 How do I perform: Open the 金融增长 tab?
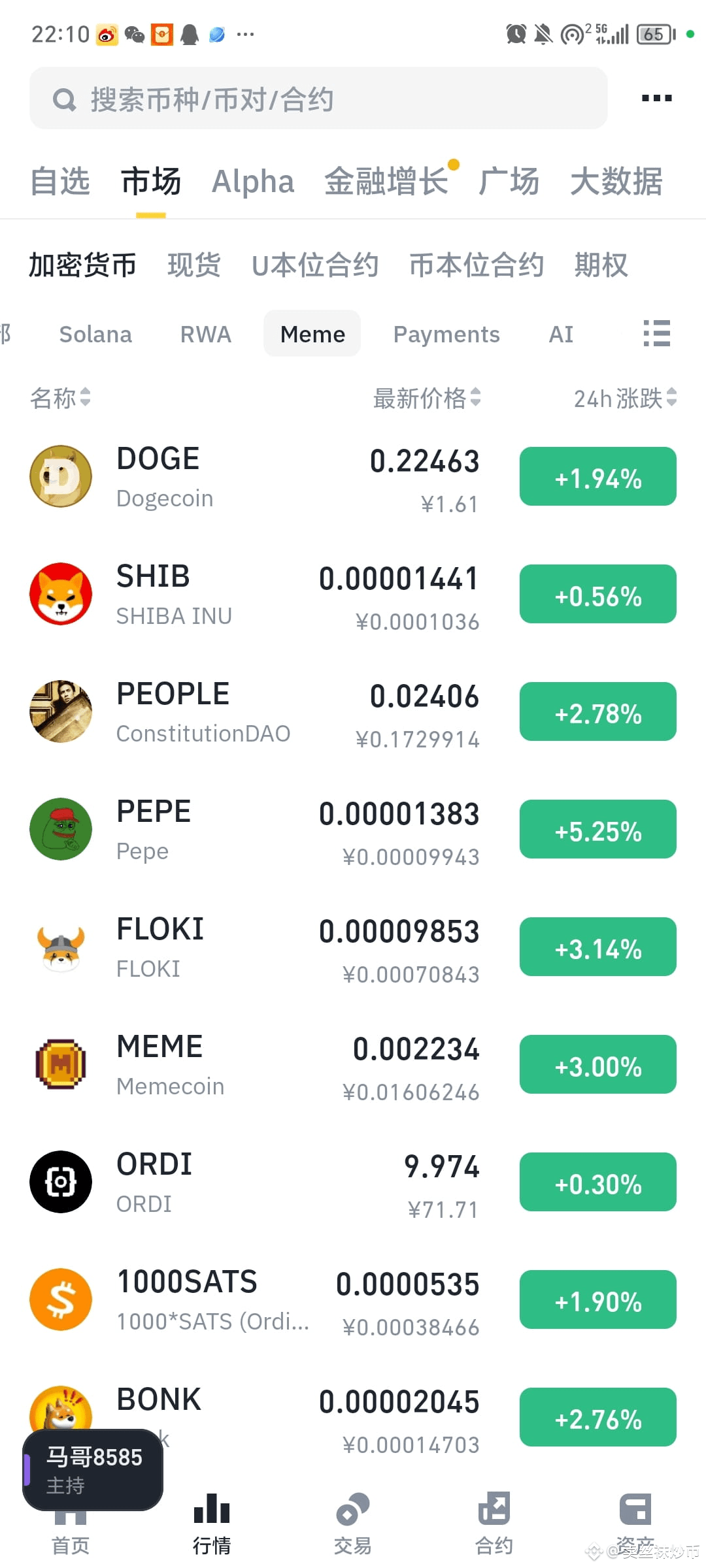click(x=387, y=182)
